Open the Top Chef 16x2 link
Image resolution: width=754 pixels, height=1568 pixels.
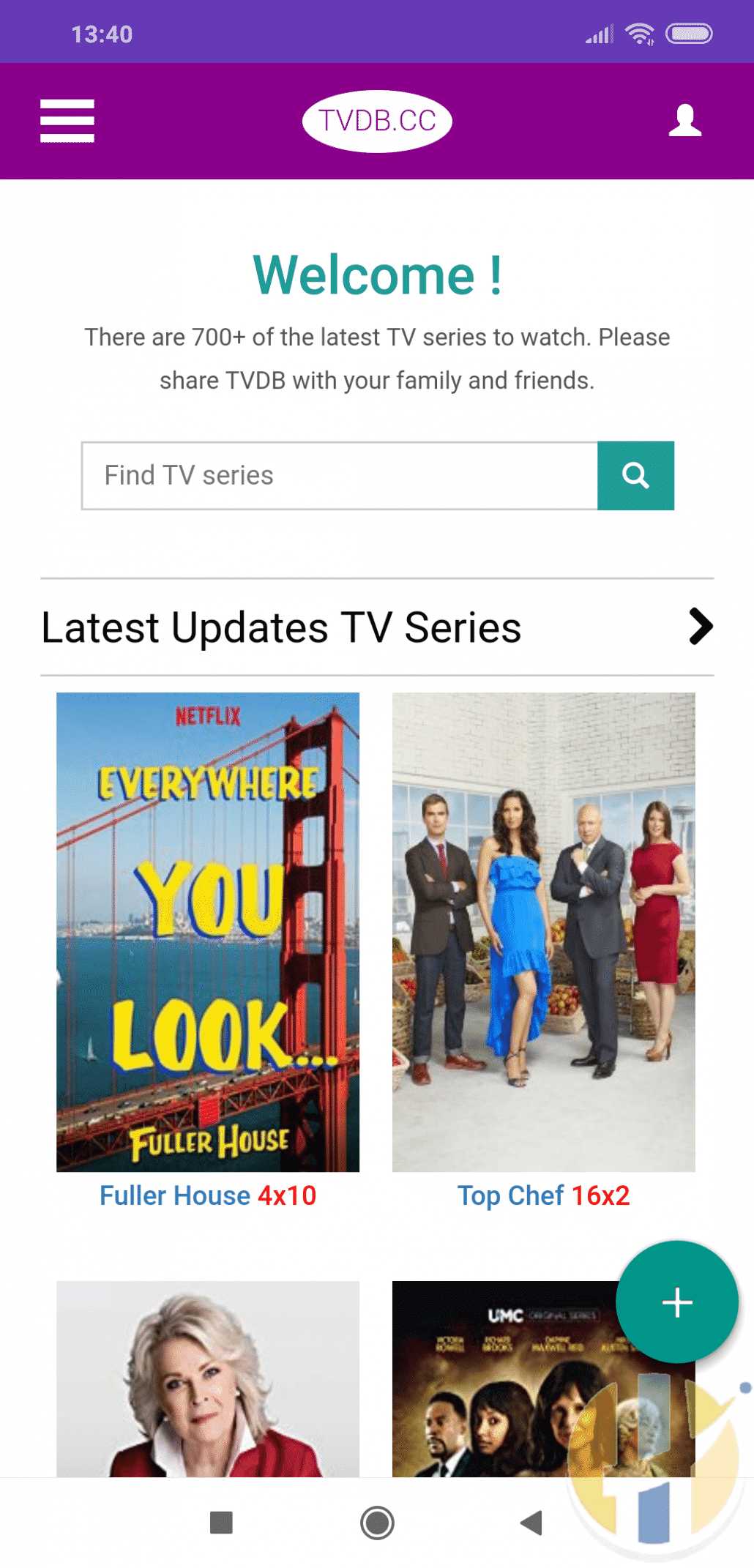543,1195
